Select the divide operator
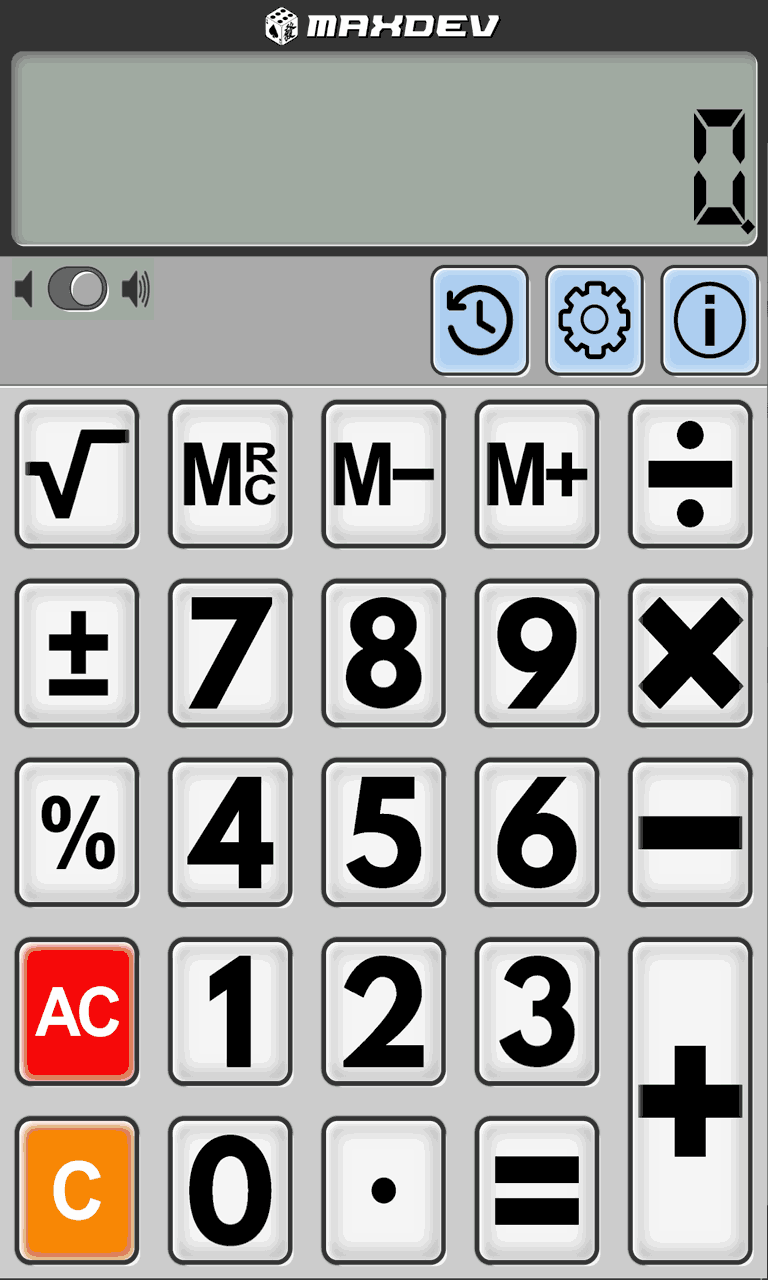The height and width of the screenshot is (1280, 768). coord(690,474)
